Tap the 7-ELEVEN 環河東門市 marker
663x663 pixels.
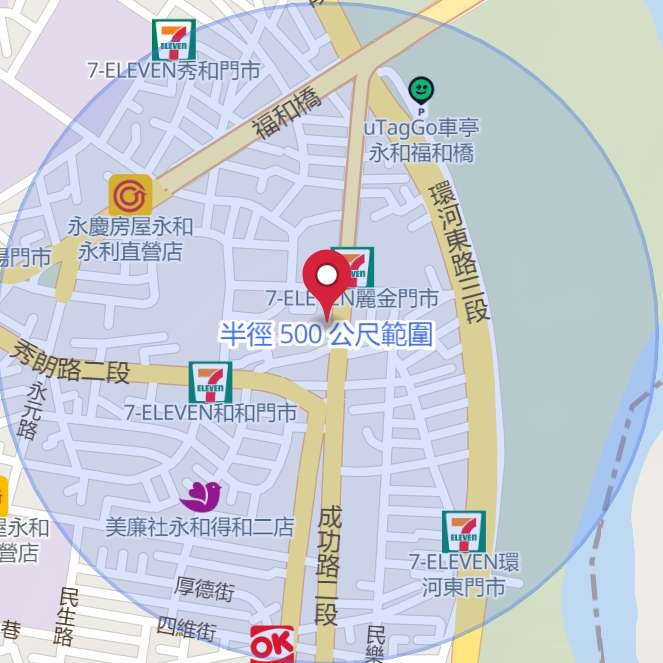(x=463, y=531)
